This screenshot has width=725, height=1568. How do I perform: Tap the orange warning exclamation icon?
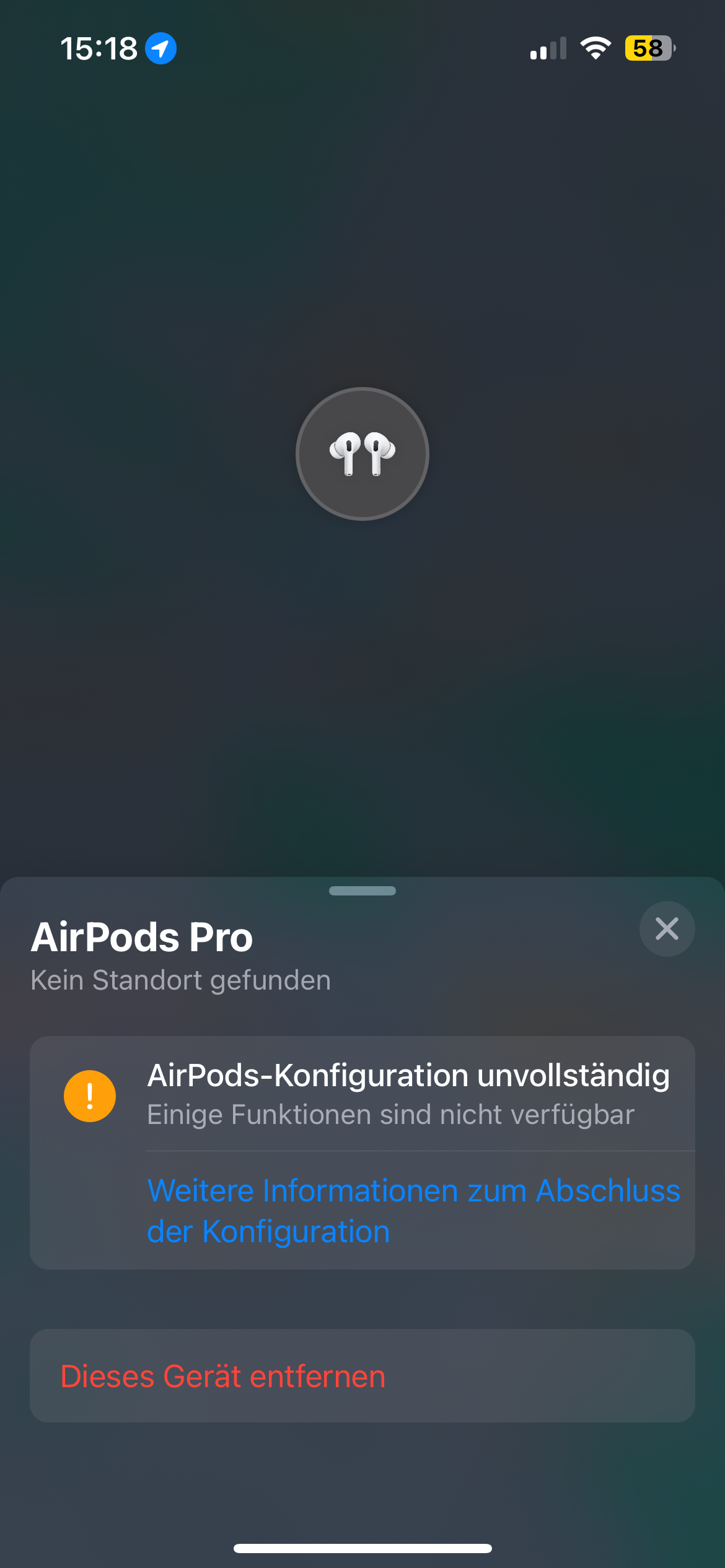pyautogui.click(x=89, y=1095)
